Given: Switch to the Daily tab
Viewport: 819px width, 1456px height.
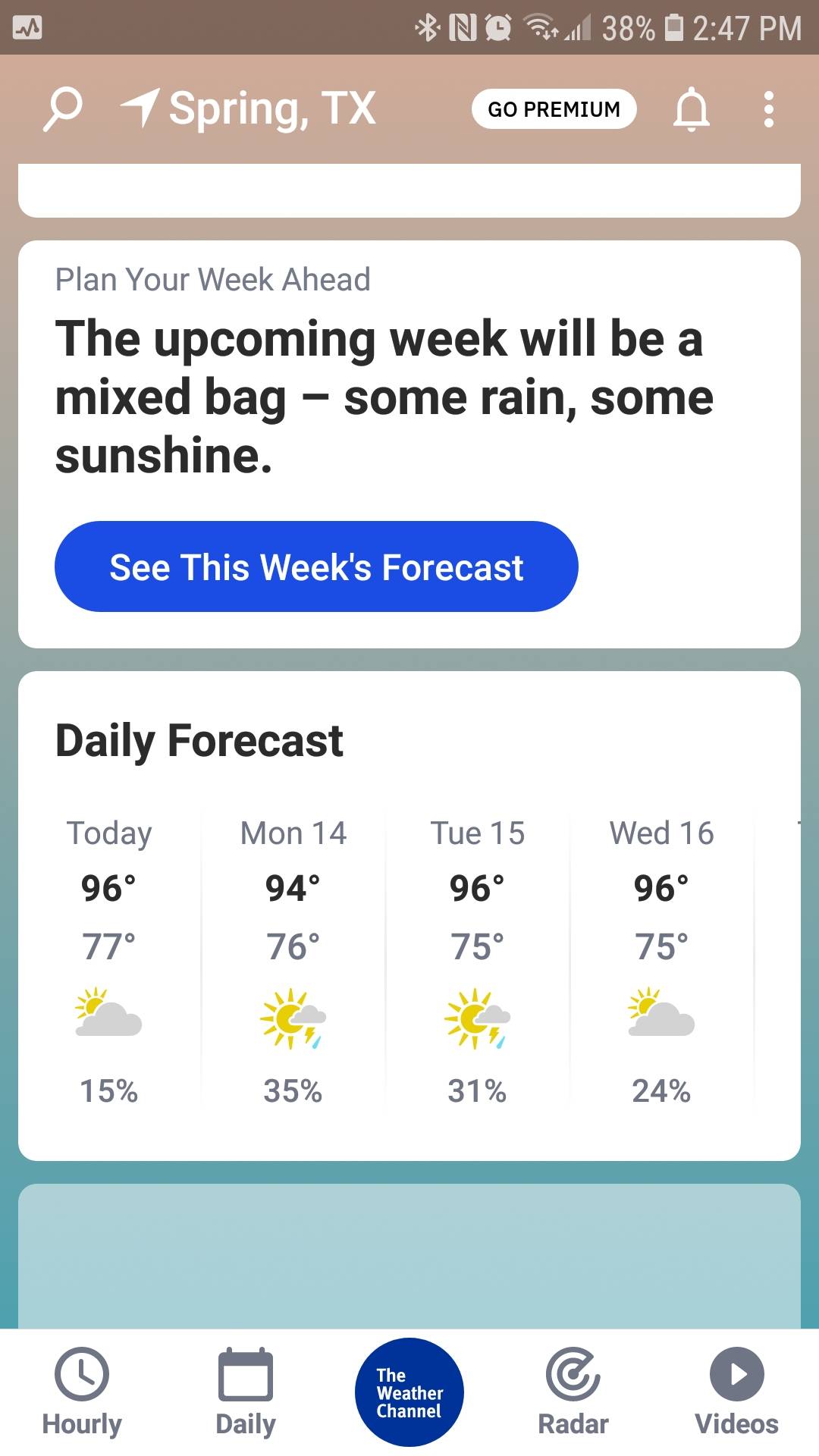Looking at the screenshot, I should click(x=246, y=1392).
